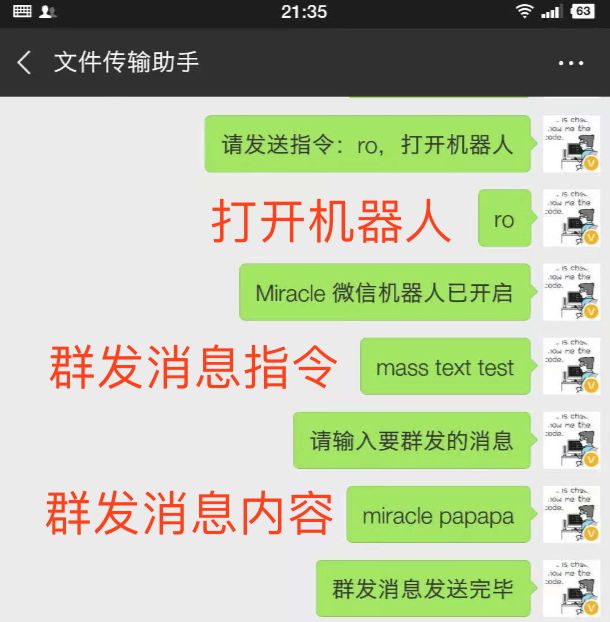Image resolution: width=610 pixels, height=622 pixels.
Task: Select the avatar beside "群发消息发送完毕"
Action: (571, 588)
